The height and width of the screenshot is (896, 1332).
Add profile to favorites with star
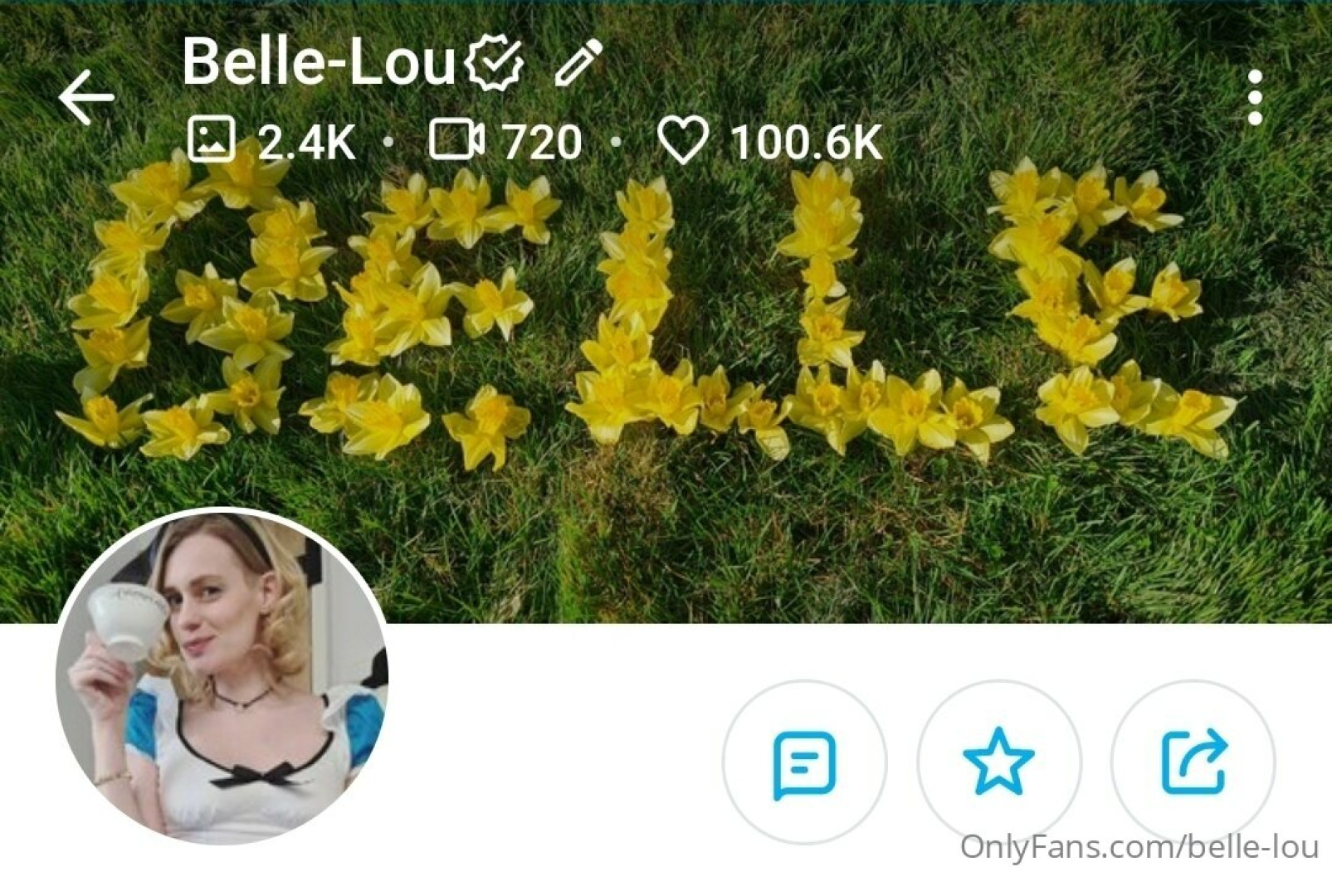click(998, 762)
